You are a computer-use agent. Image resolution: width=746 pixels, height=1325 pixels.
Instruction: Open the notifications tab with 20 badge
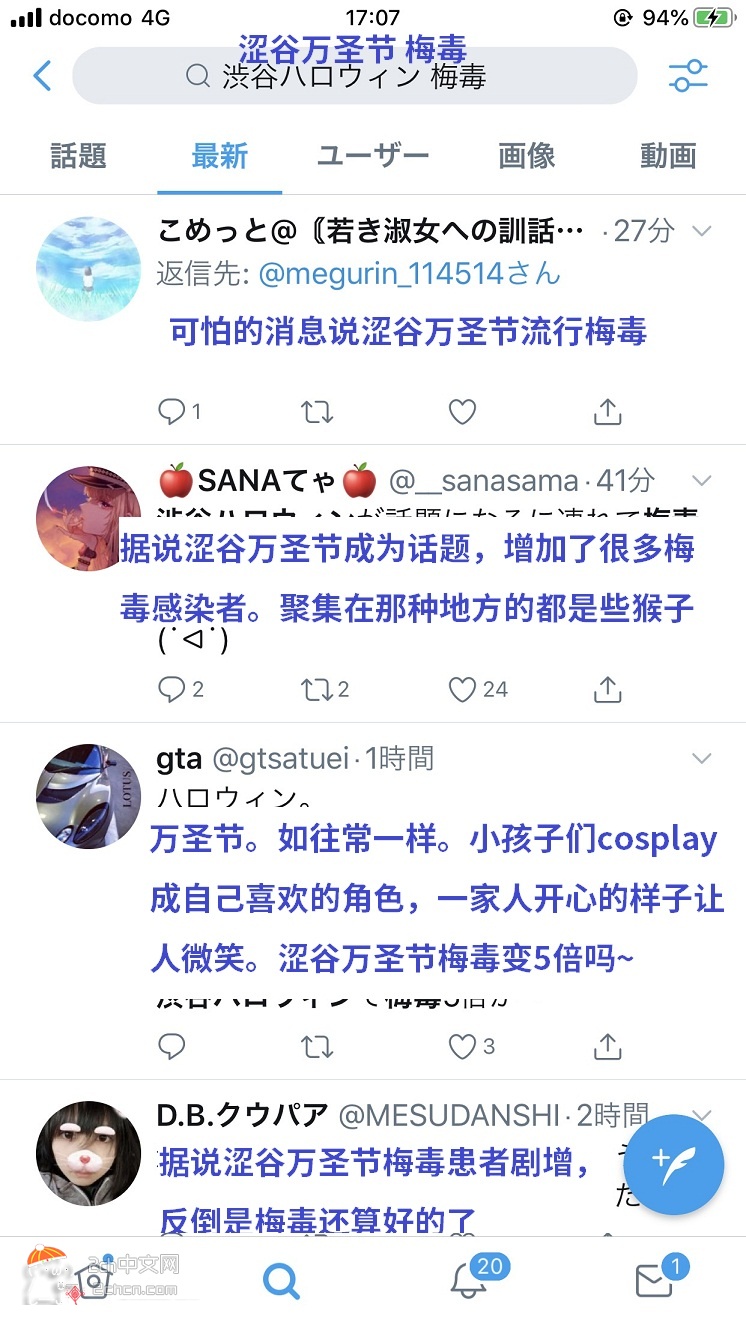click(468, 1280)
